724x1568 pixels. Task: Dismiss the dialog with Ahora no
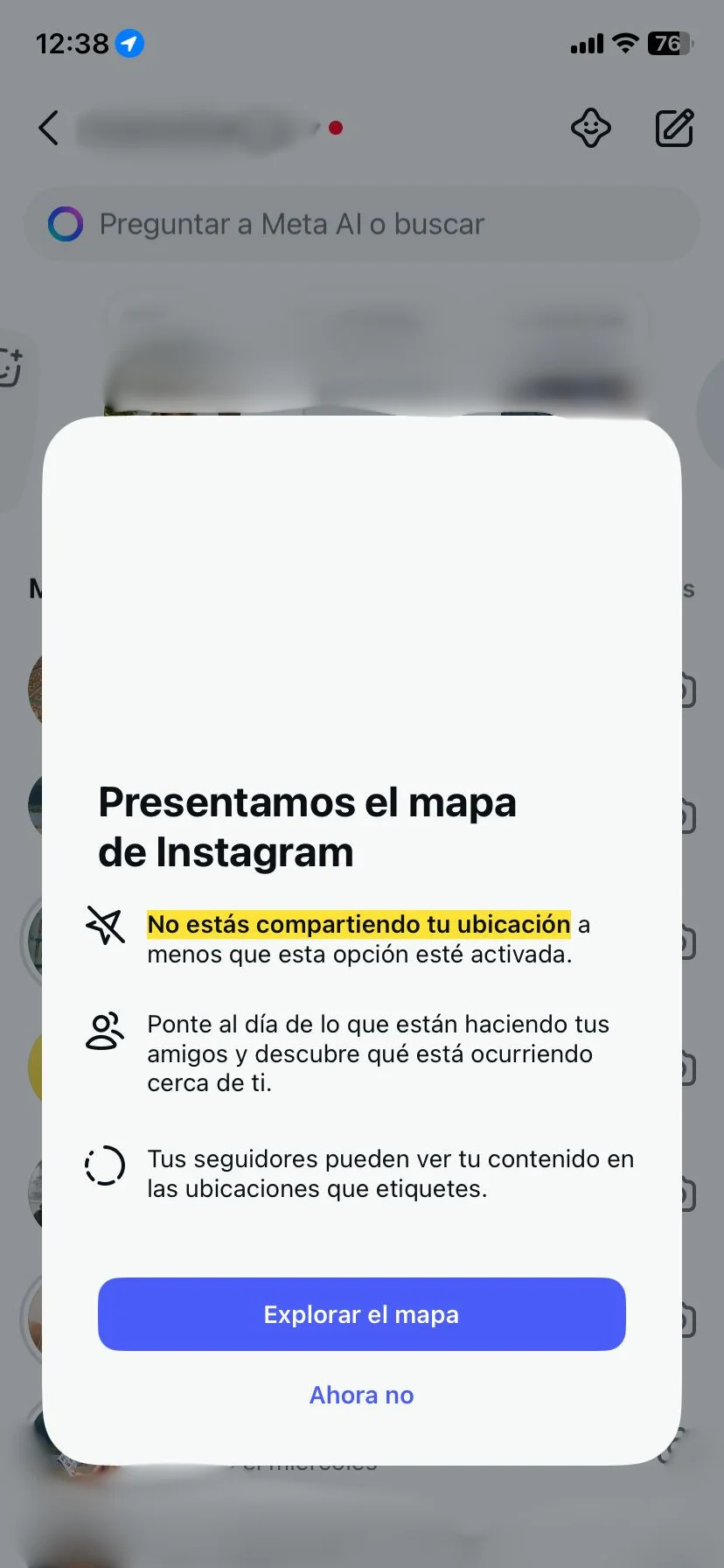coord(361,1395)
